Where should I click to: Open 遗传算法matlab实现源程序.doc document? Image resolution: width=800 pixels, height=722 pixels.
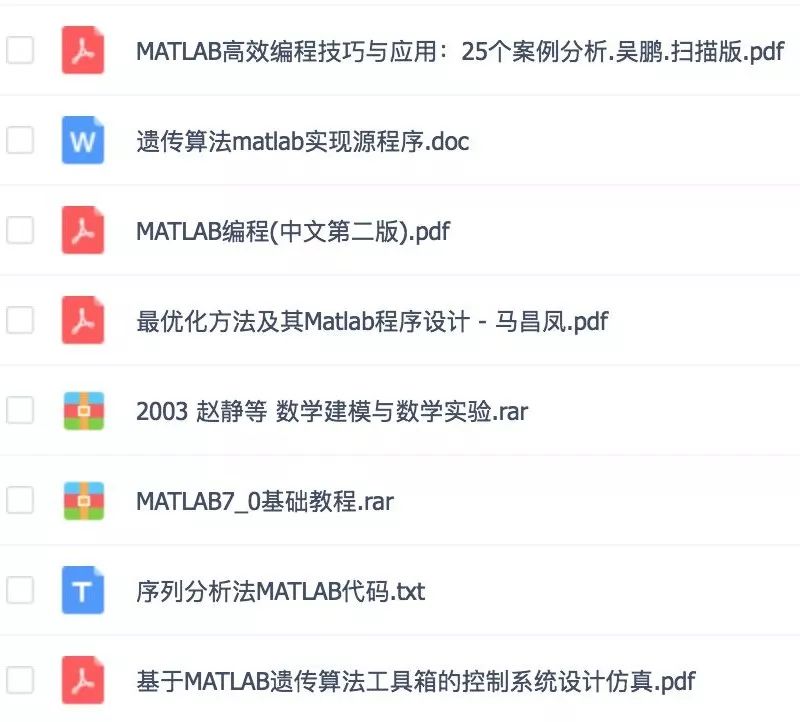[x=302, y=141]
